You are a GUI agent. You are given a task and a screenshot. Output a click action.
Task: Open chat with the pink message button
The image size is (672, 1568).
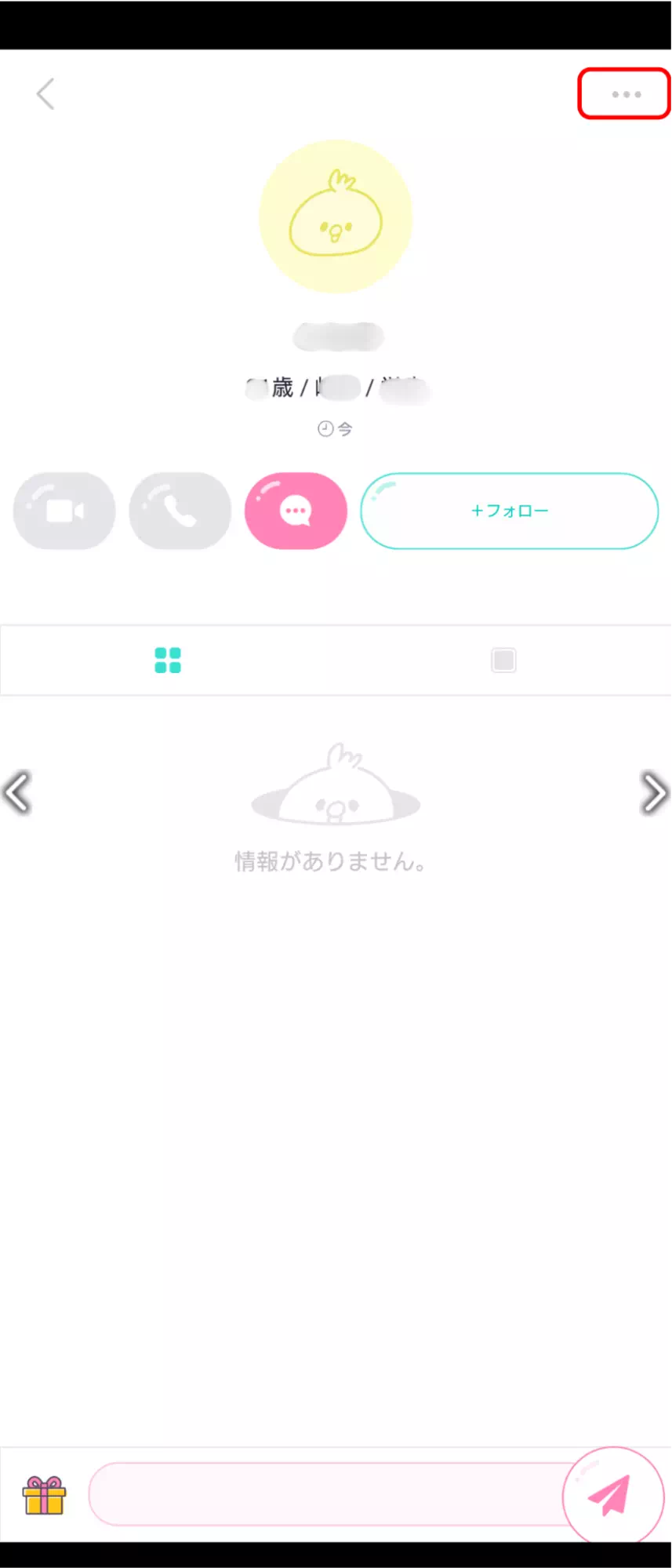pyautogui.click(x=296, y=511)
